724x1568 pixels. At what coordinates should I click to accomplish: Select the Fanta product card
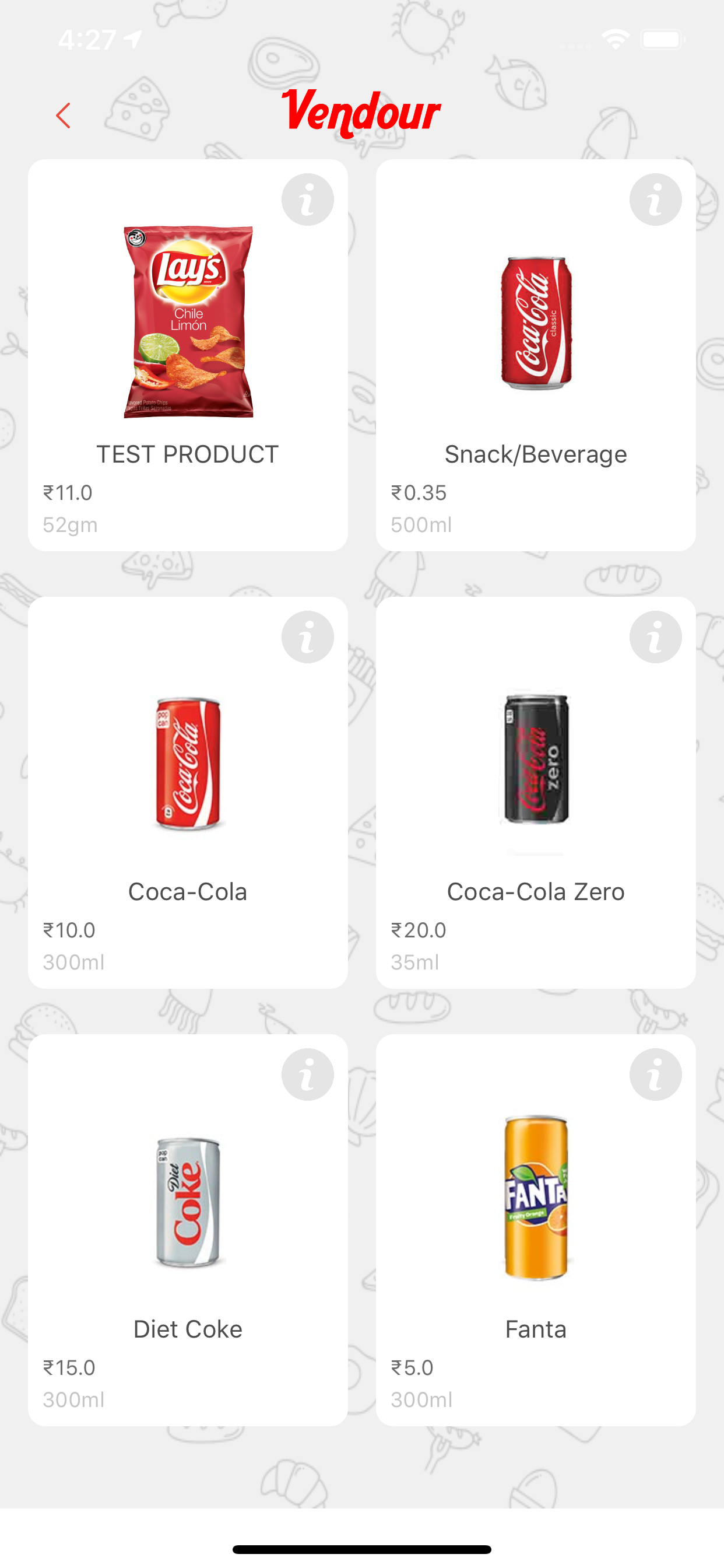click(536, 1230)
